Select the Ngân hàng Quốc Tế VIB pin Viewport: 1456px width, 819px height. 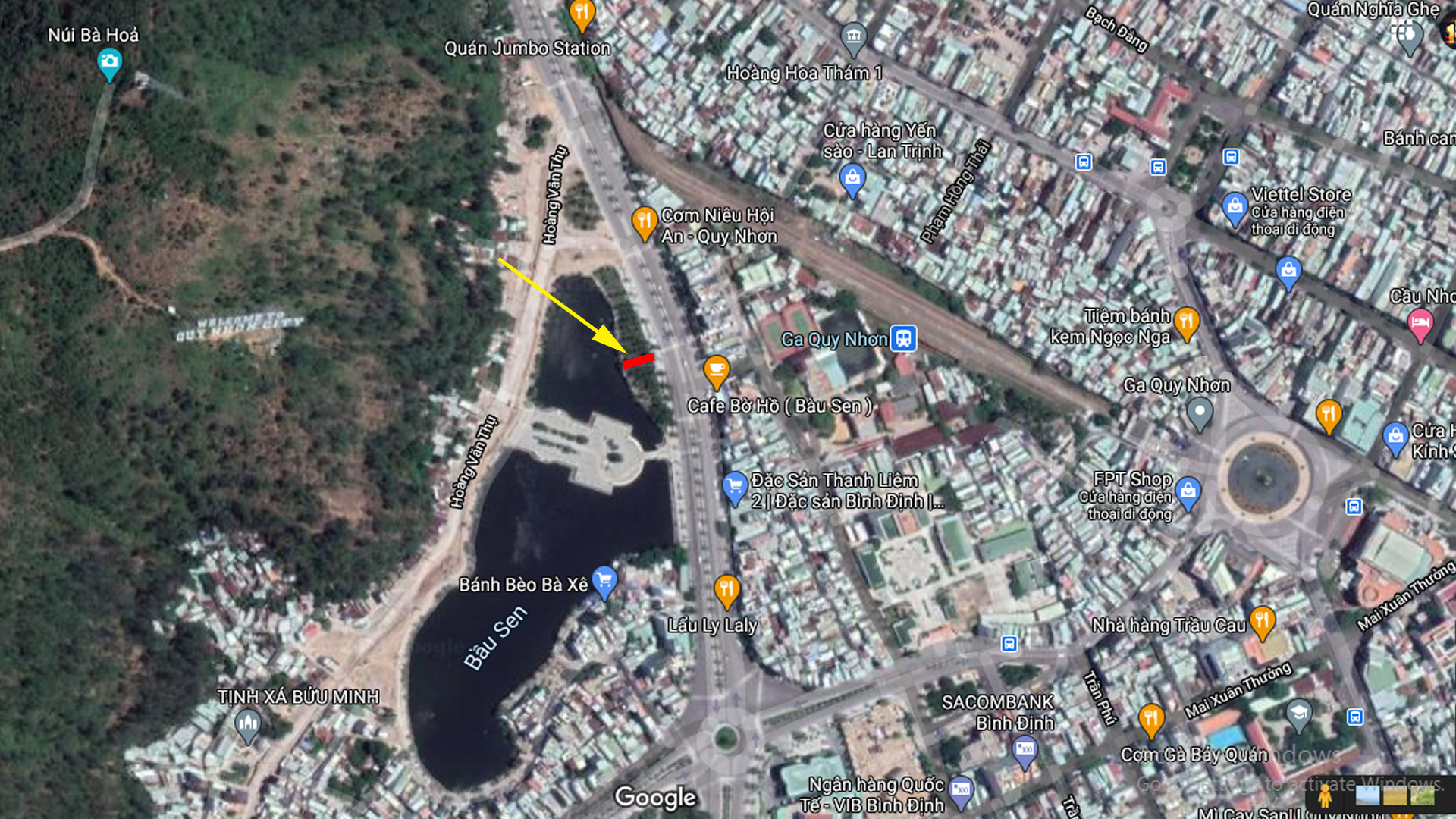tap(961, 790)
